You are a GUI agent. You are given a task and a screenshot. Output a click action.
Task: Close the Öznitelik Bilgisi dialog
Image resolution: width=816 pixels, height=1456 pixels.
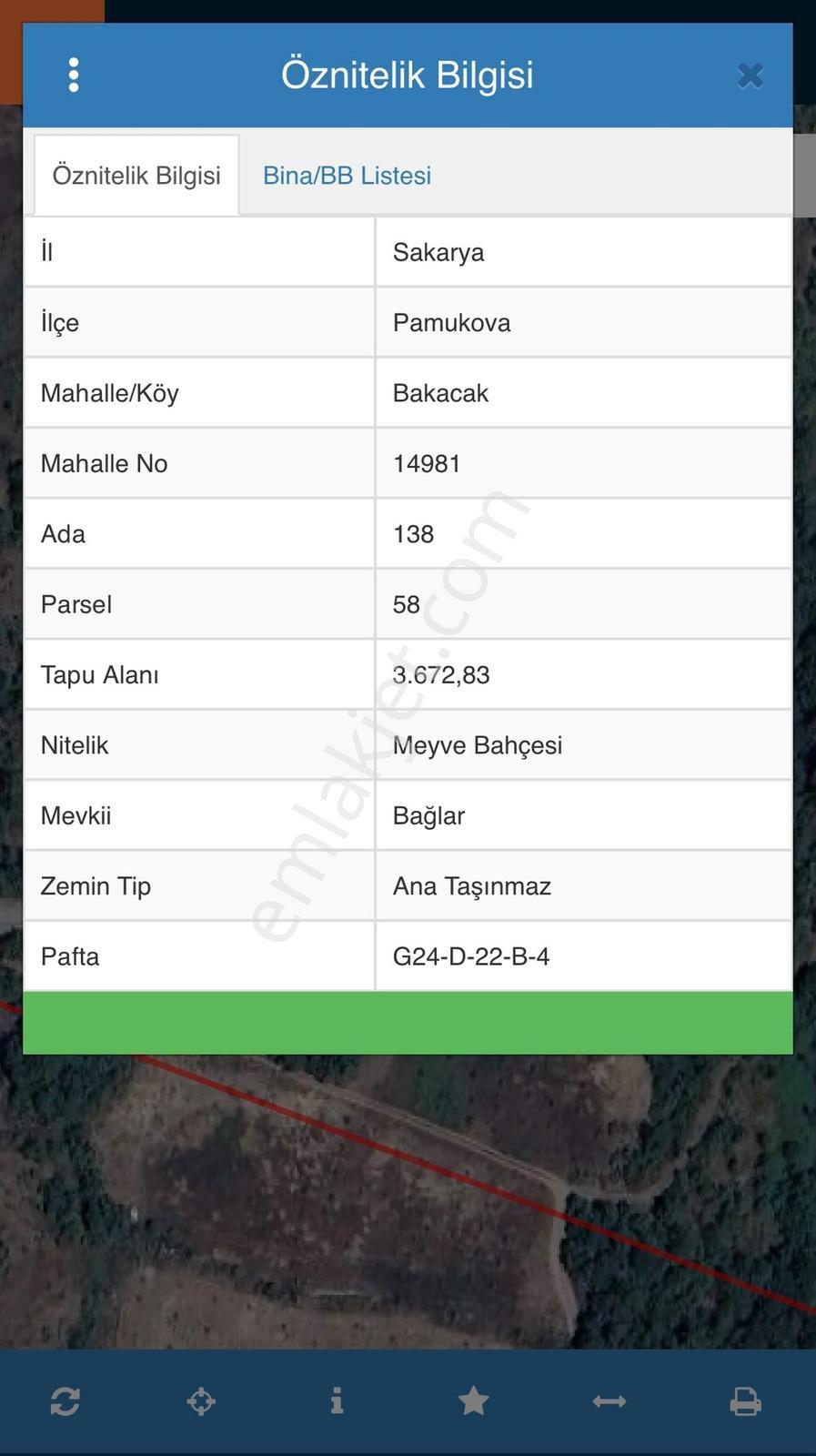[x=751, y=76]
